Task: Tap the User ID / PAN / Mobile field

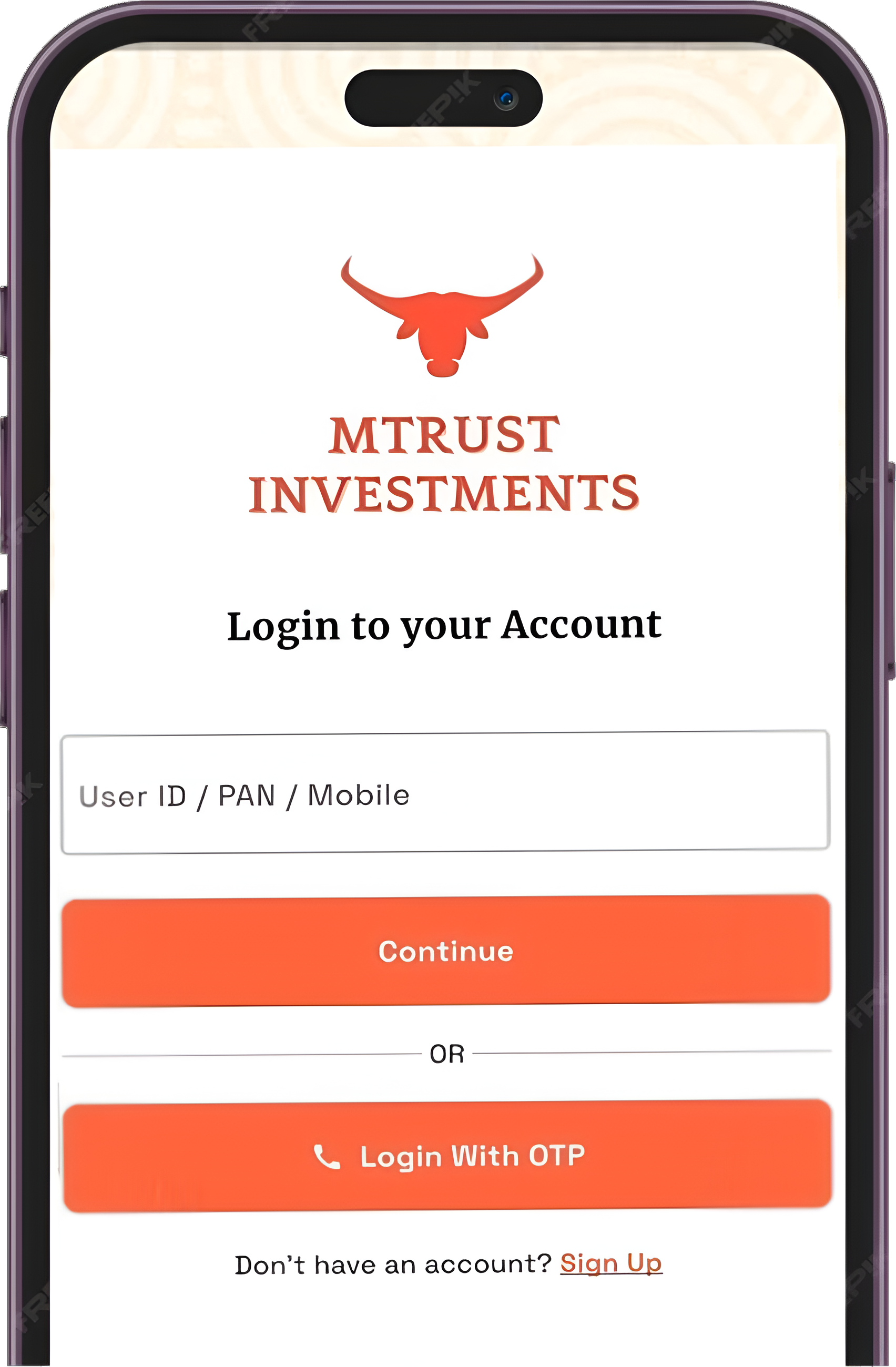Action: [x=445, y=793]
